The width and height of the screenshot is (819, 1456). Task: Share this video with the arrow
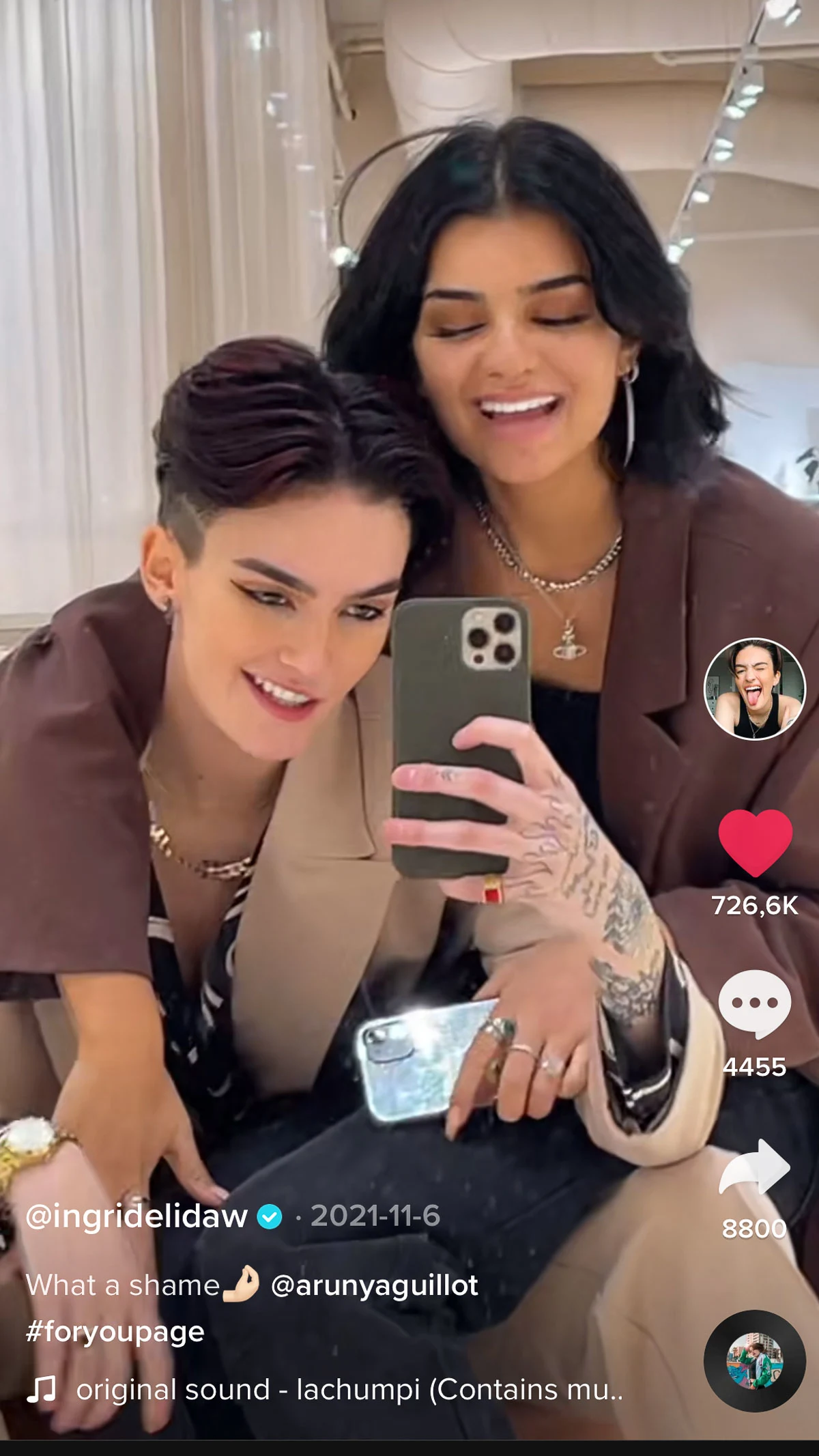point(755,1167)
